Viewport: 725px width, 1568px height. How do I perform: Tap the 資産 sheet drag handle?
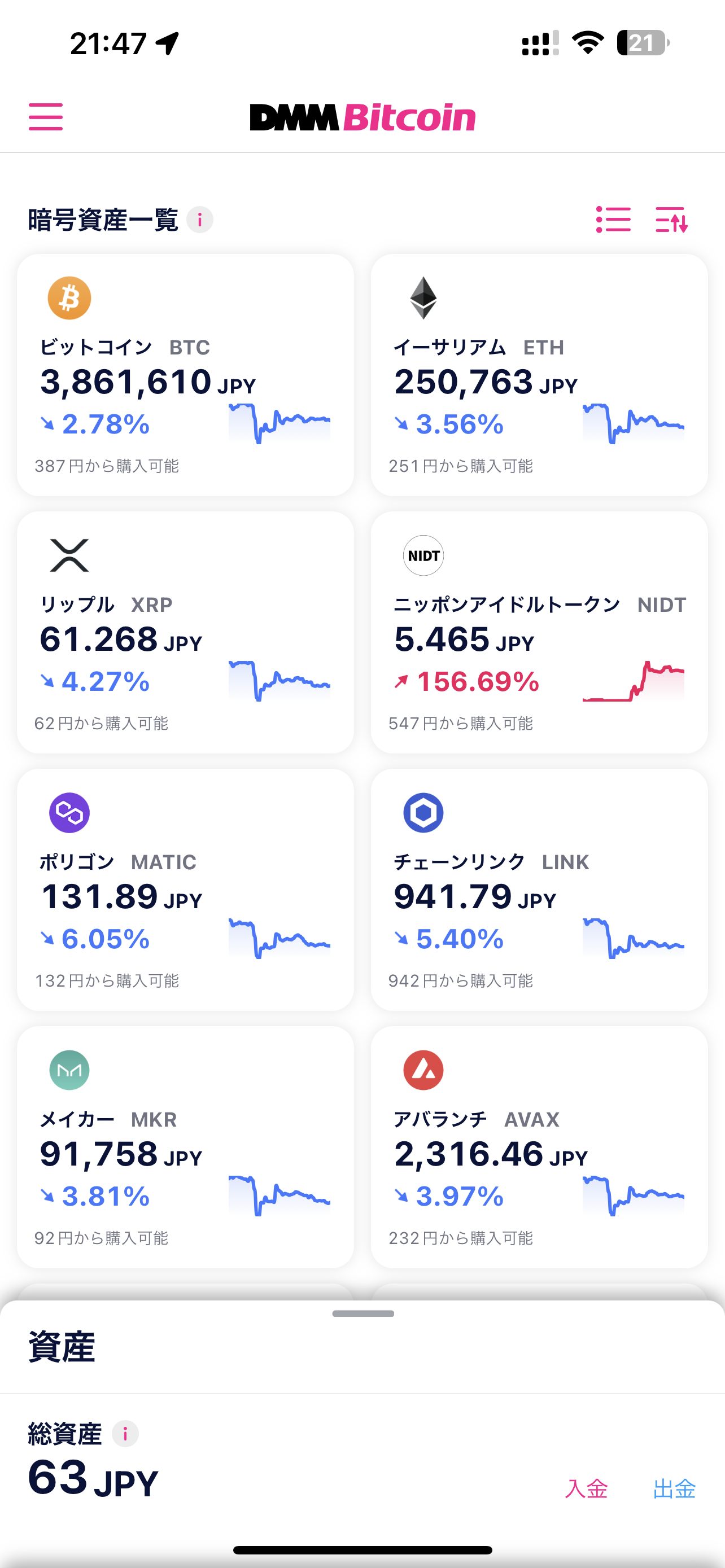click(x=363, y=1313)
